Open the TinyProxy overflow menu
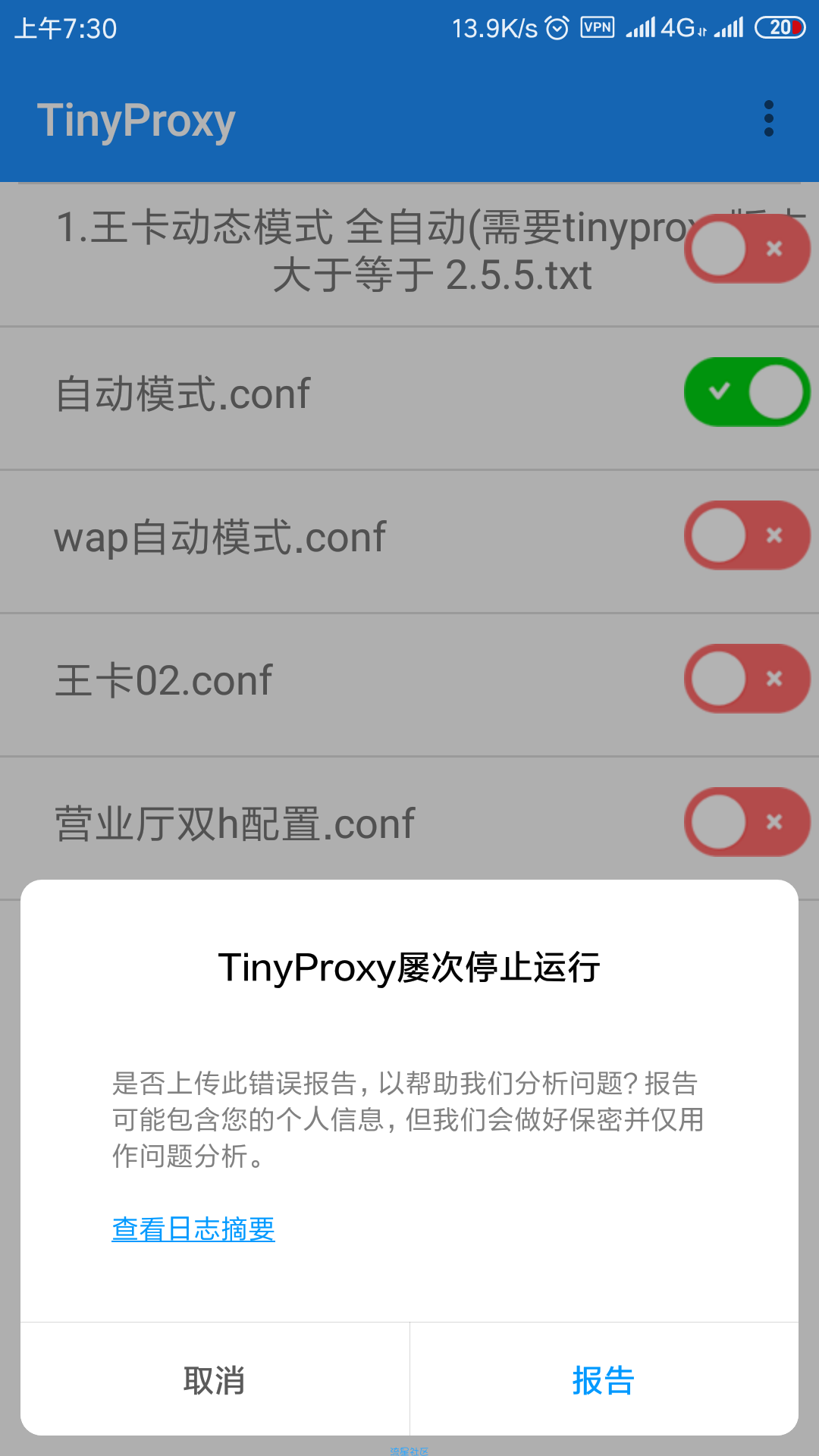This screenshot has width=819, height=1456. coord(769,119)
